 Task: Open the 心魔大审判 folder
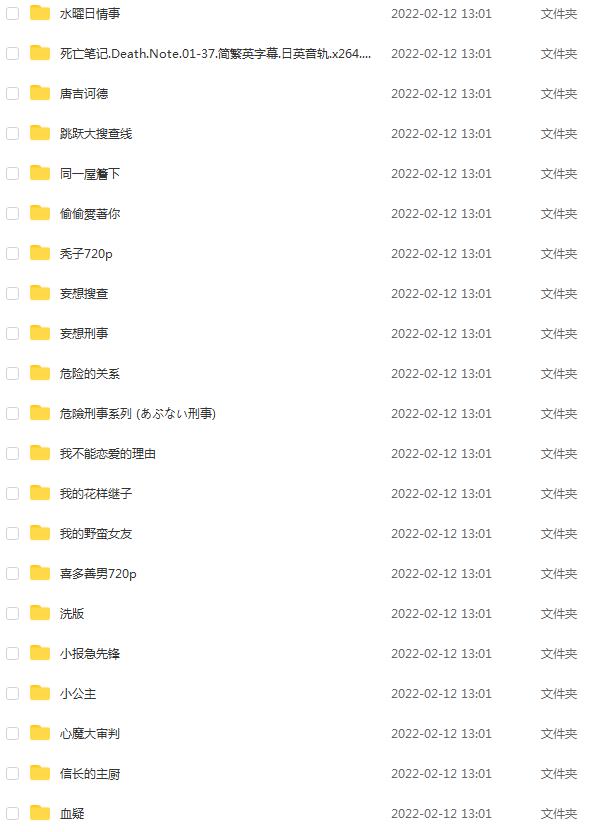(x=89, y=734)
